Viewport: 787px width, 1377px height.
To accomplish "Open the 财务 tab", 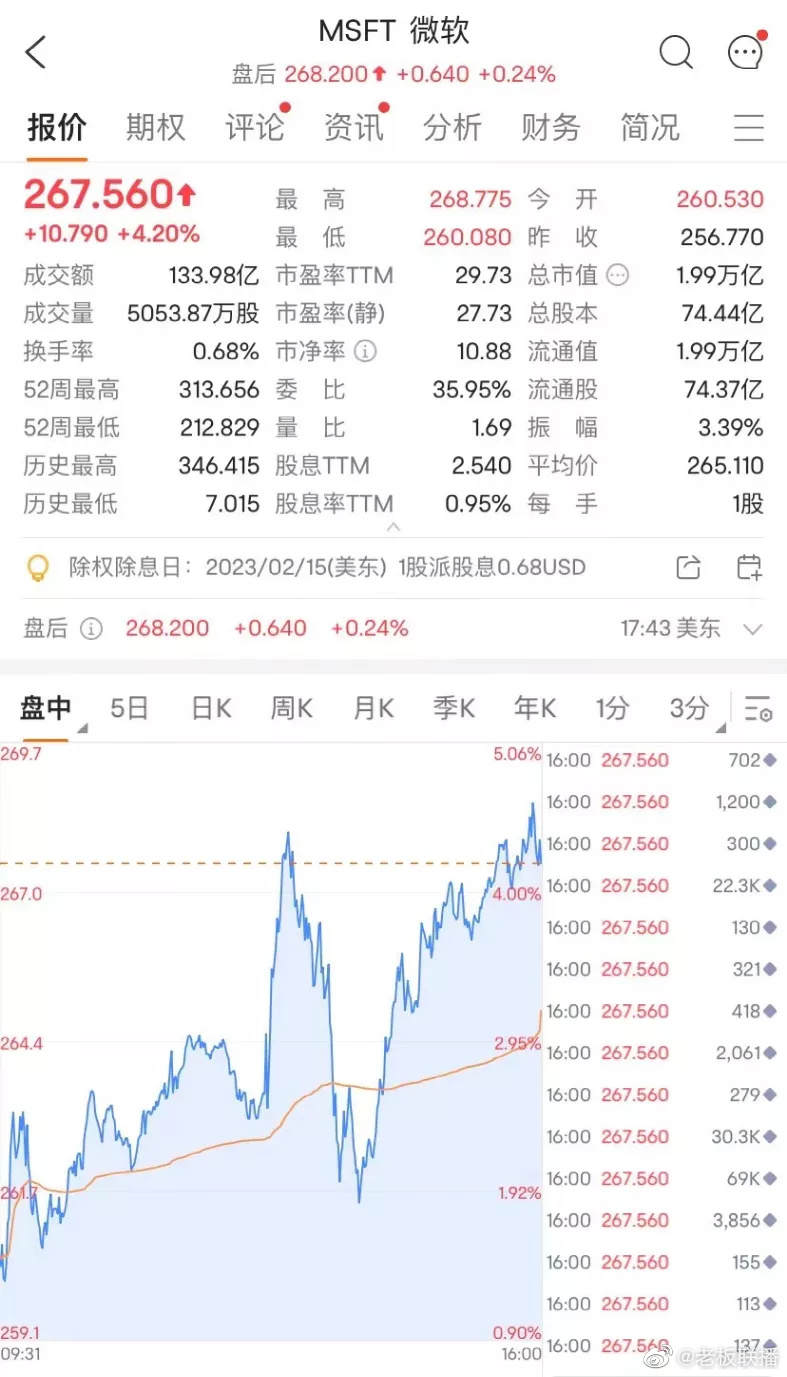I will 550,128.
